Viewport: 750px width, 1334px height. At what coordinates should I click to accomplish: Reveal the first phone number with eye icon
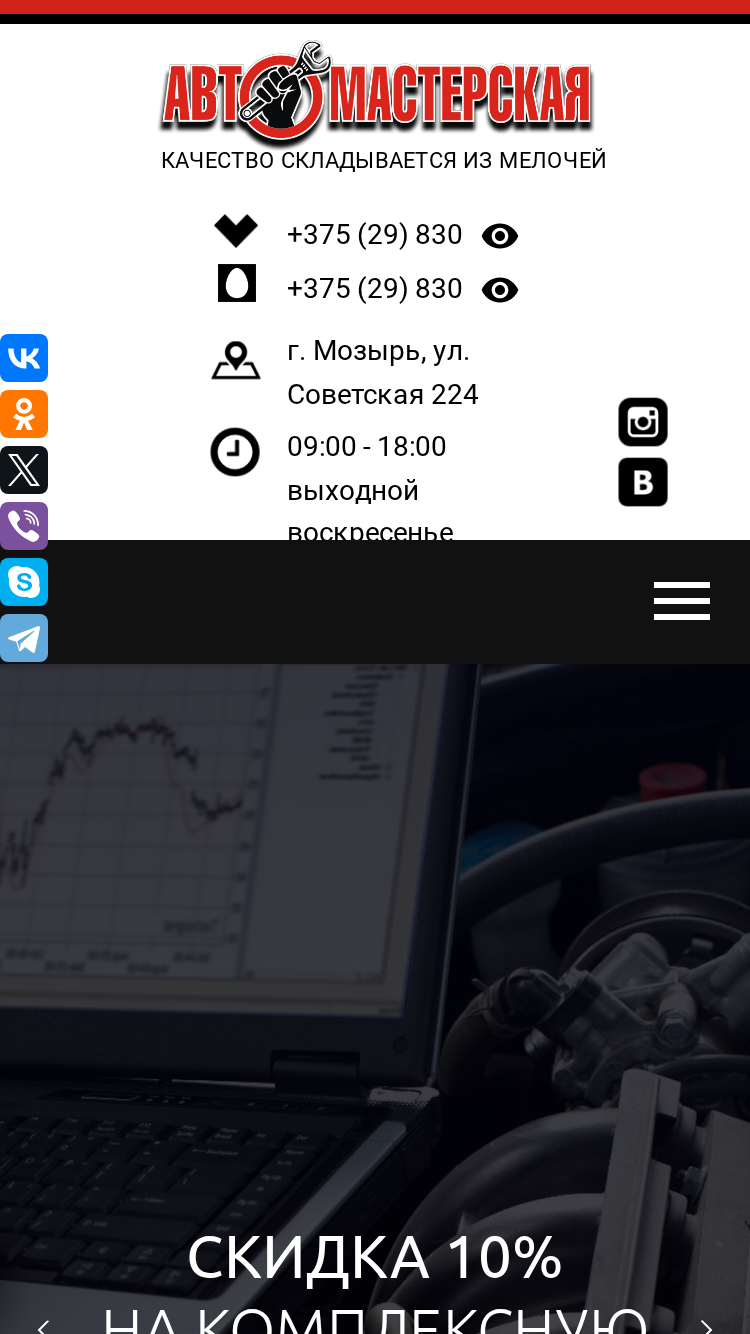[x=500, y=236]
